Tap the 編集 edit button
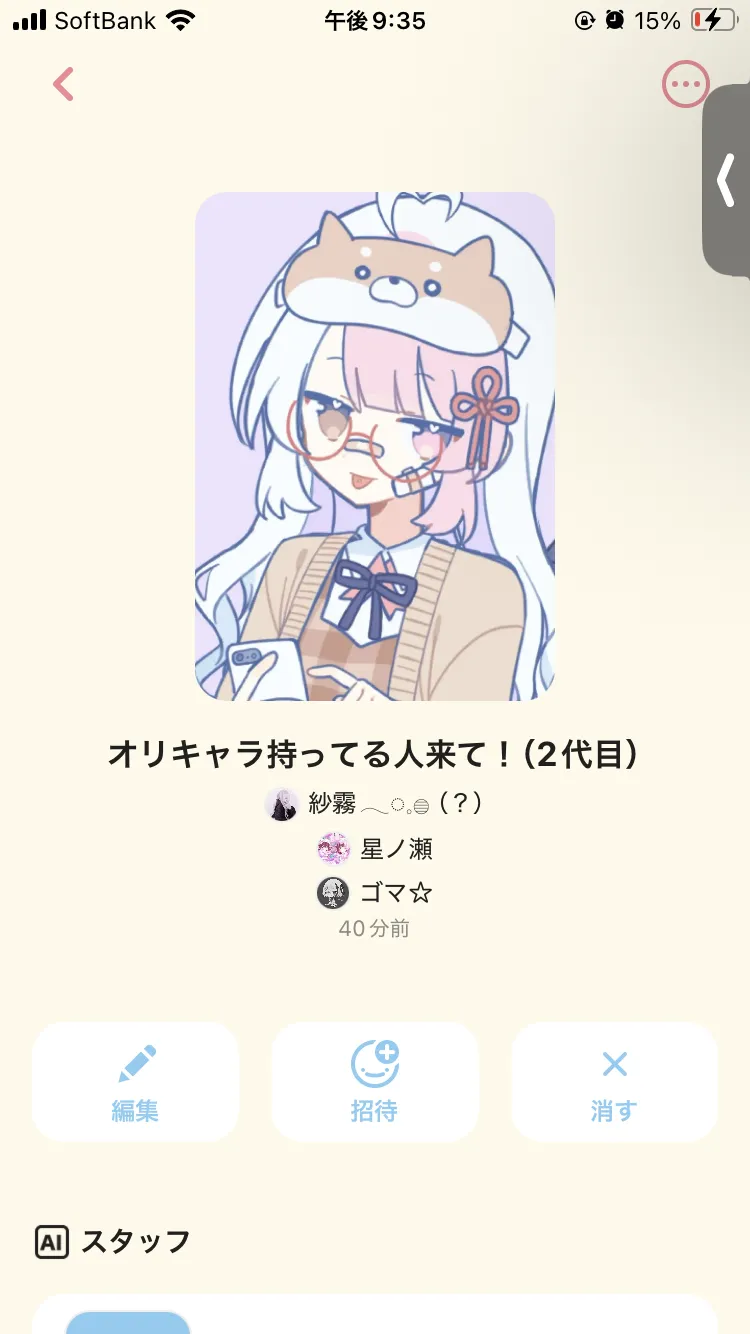750x1334 pixels. [x=135, y=1082]
